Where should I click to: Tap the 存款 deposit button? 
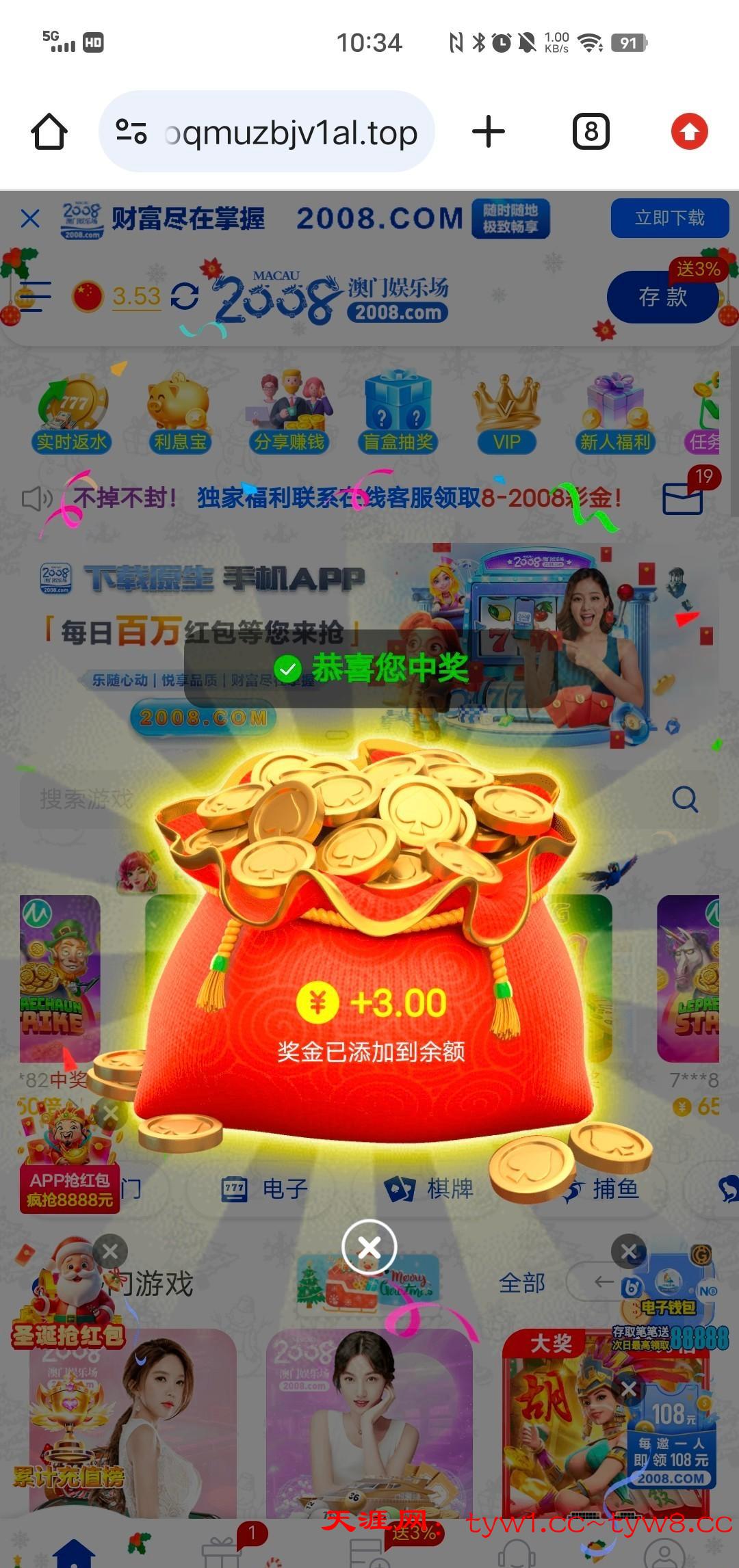point(662,297)
